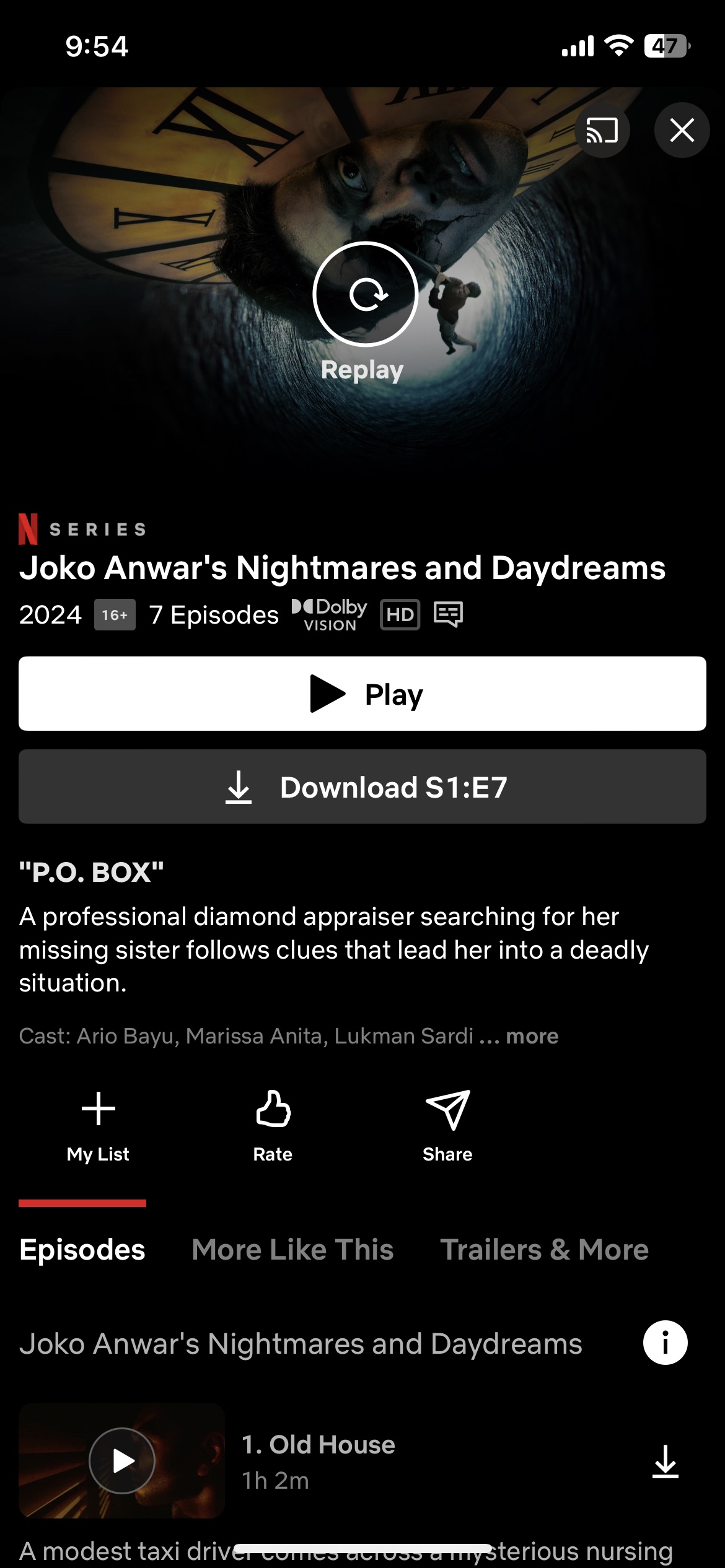The width and height of the screenshot is (725, 1568).
Task: Play episode 1 Old House
Action: point(122,1460)
